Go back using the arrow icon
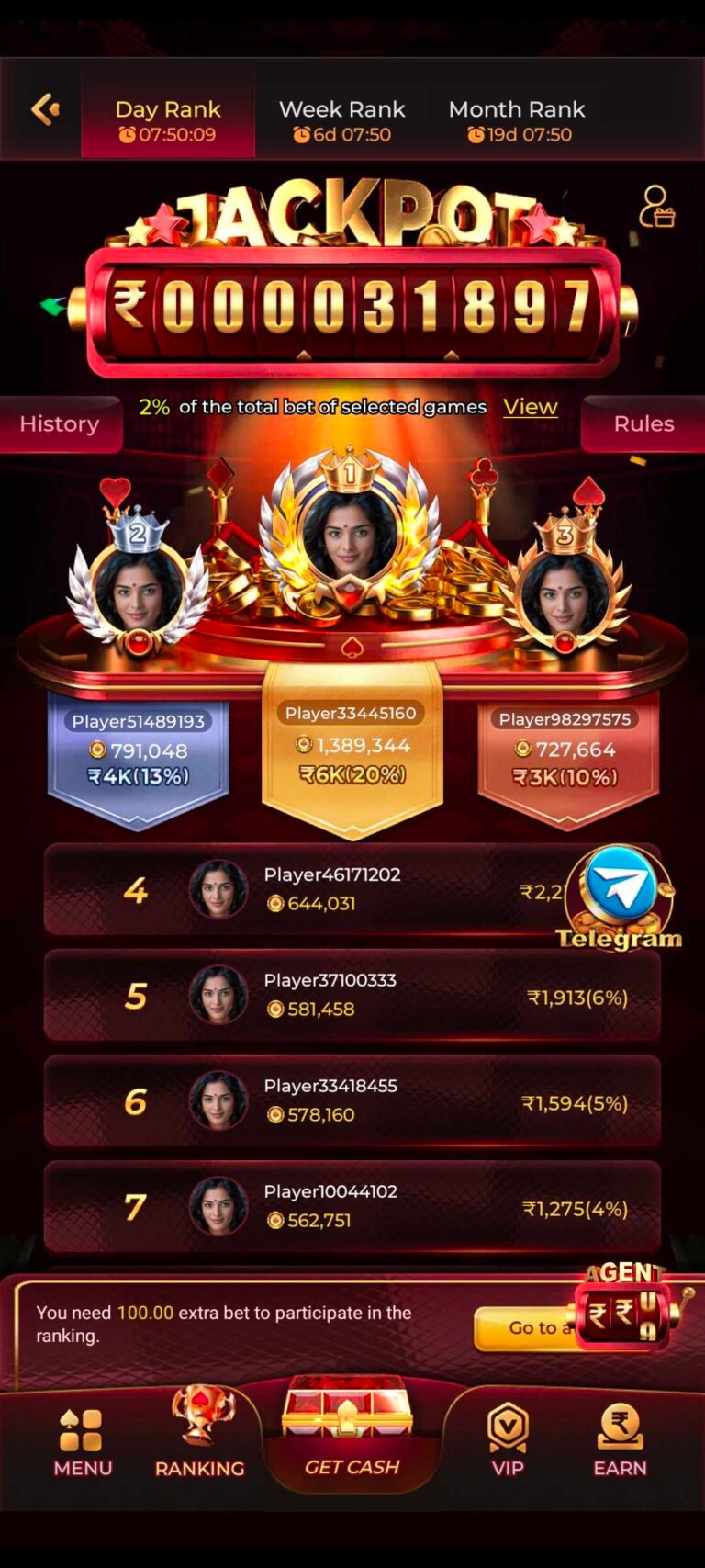 tap(45, 109)
